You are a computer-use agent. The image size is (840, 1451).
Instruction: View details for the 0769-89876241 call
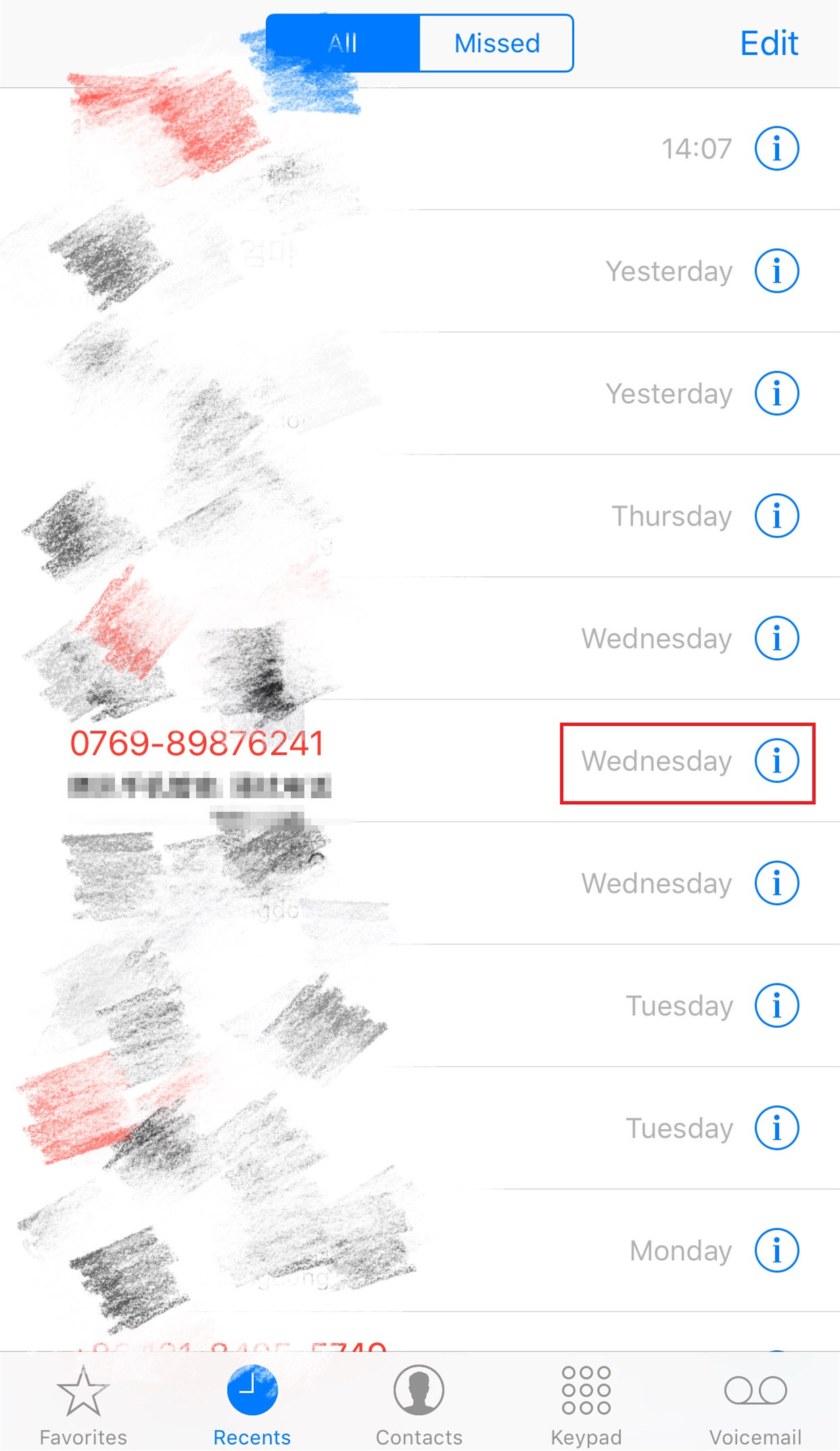coord(776,761)
